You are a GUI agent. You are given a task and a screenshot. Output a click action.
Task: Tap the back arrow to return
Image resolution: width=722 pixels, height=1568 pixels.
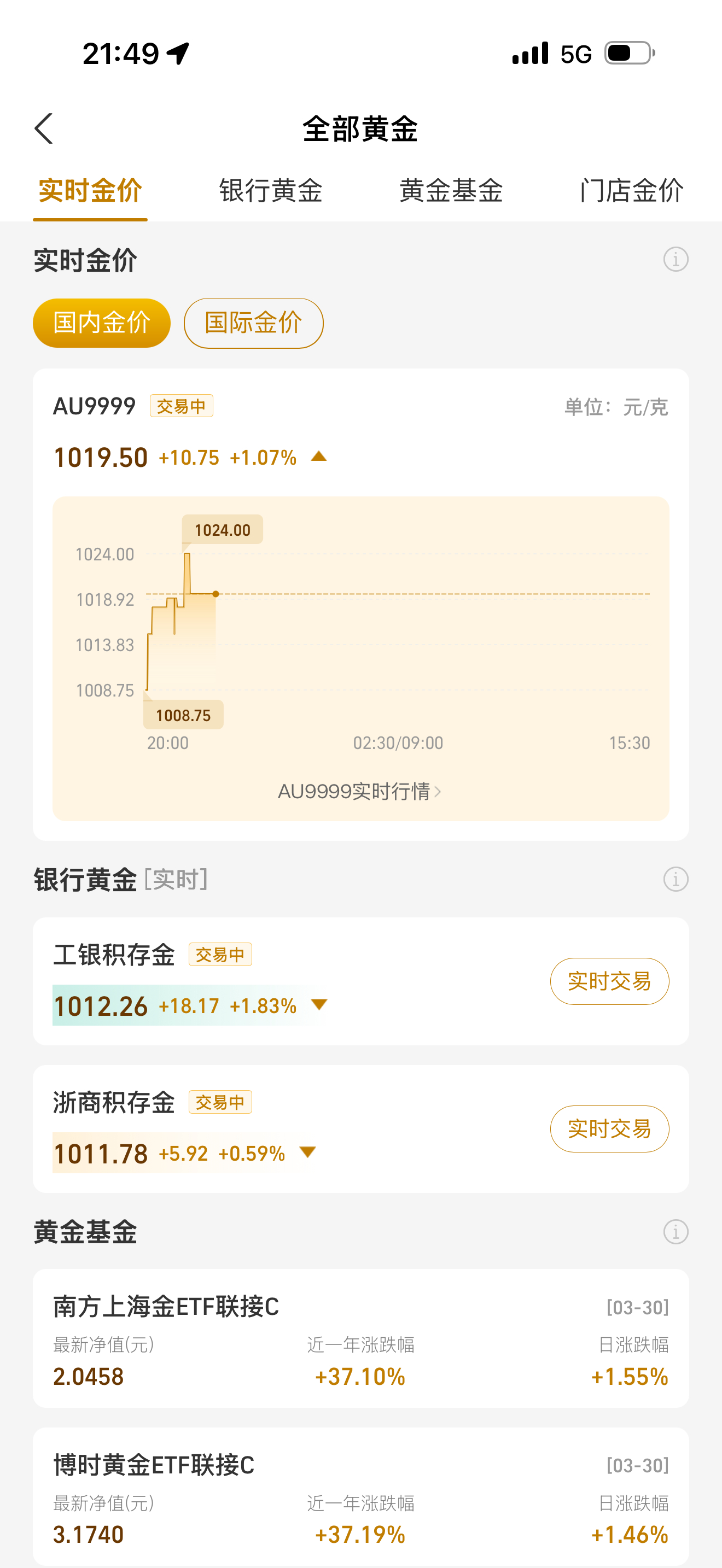pos(44,130)
